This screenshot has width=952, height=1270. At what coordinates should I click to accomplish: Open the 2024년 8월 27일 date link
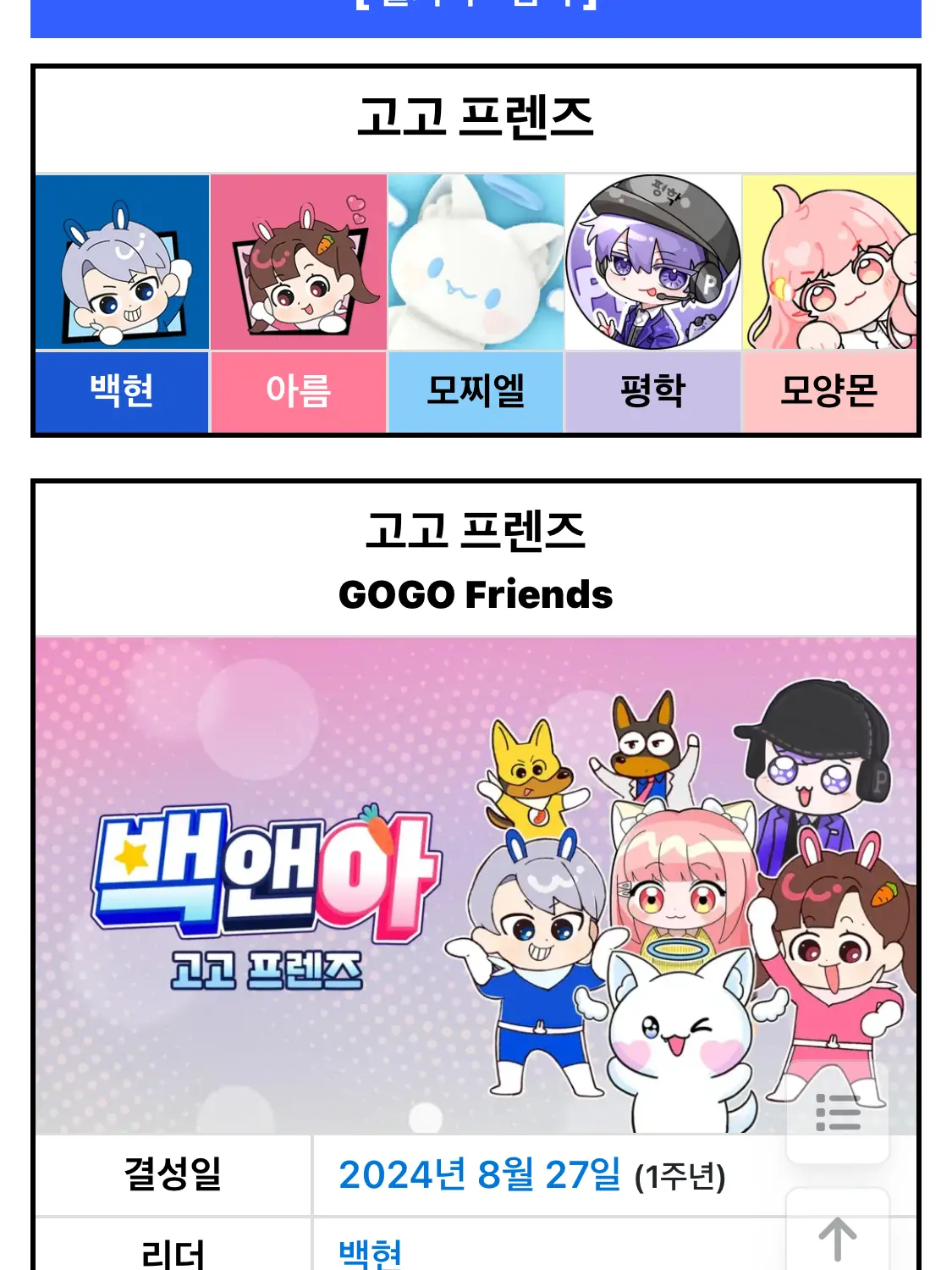pos(479,1175)
